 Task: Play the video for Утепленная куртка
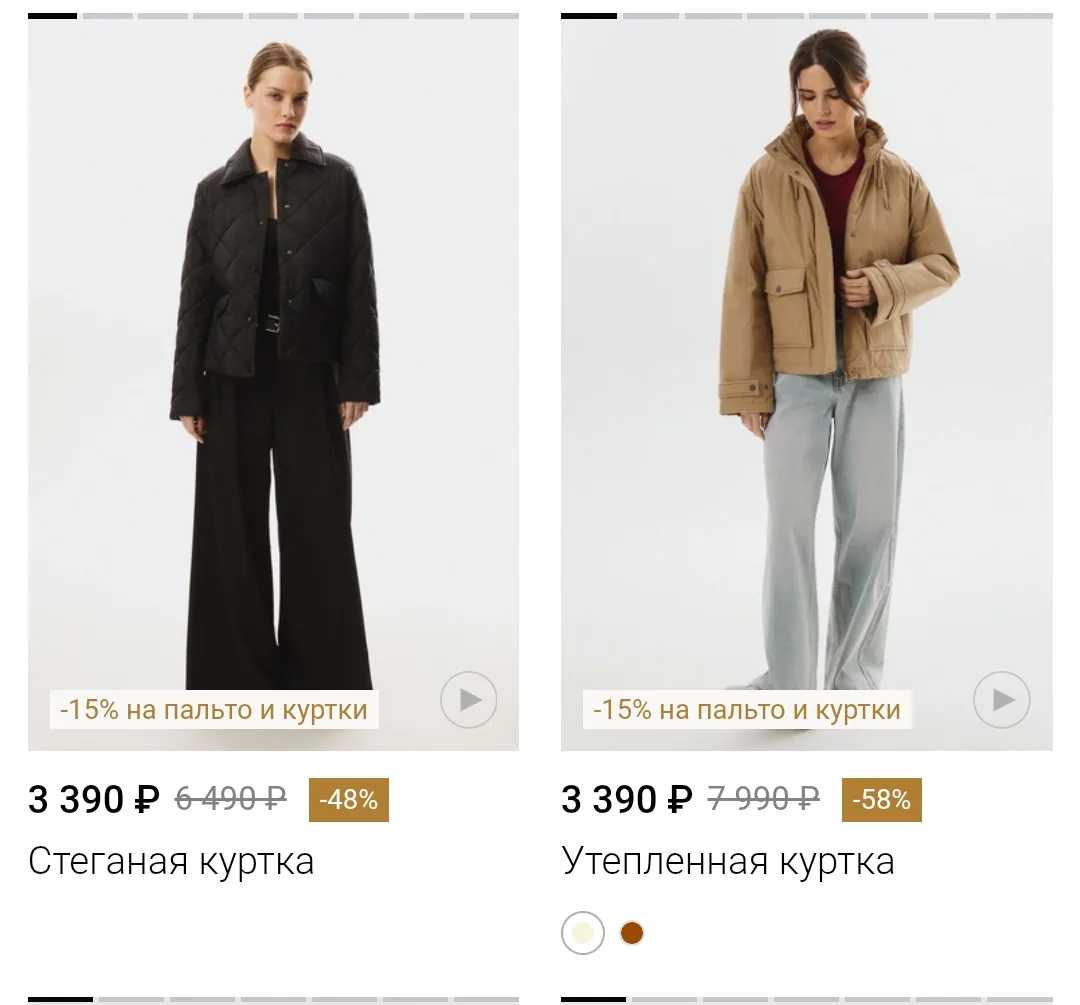click(x=1001, y=700)
